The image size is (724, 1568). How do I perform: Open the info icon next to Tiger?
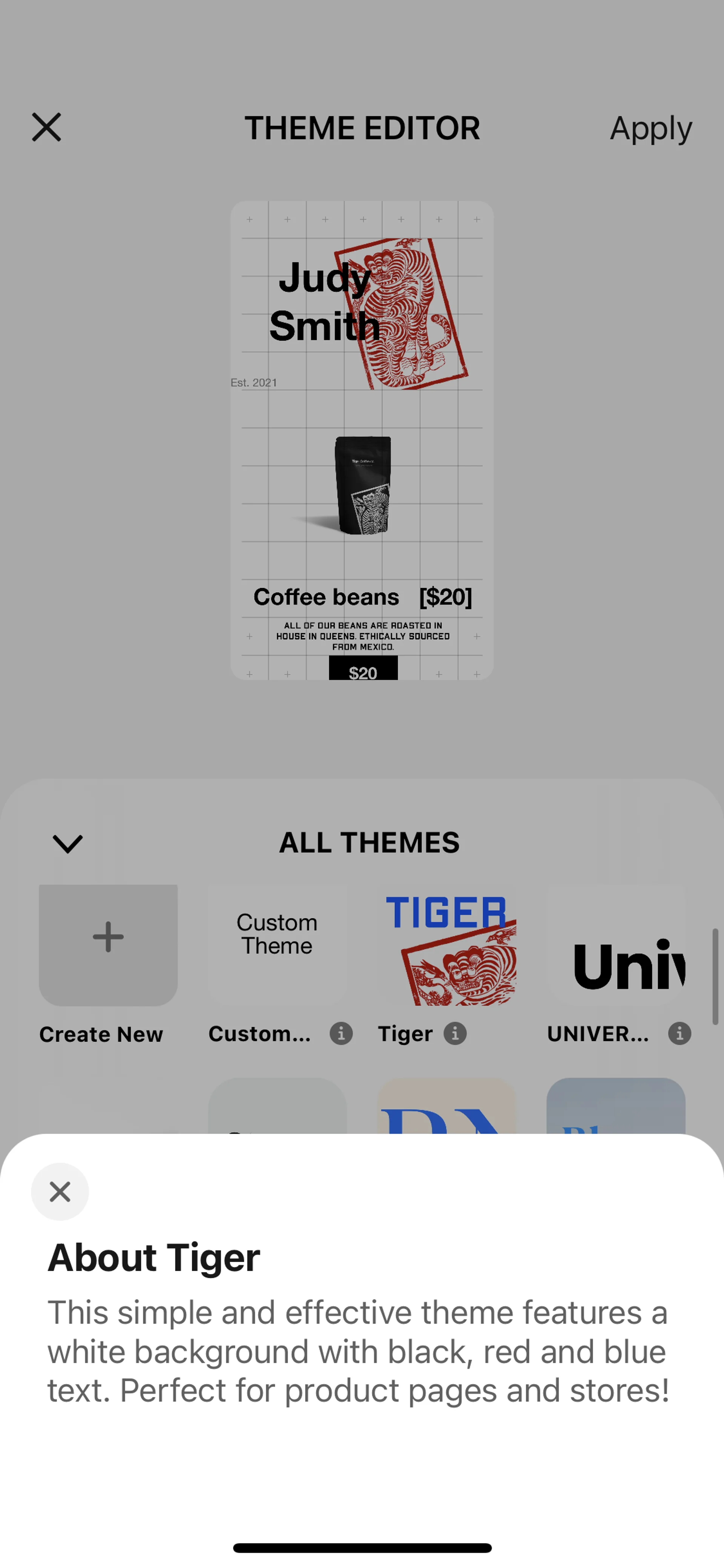(455, 1034)
